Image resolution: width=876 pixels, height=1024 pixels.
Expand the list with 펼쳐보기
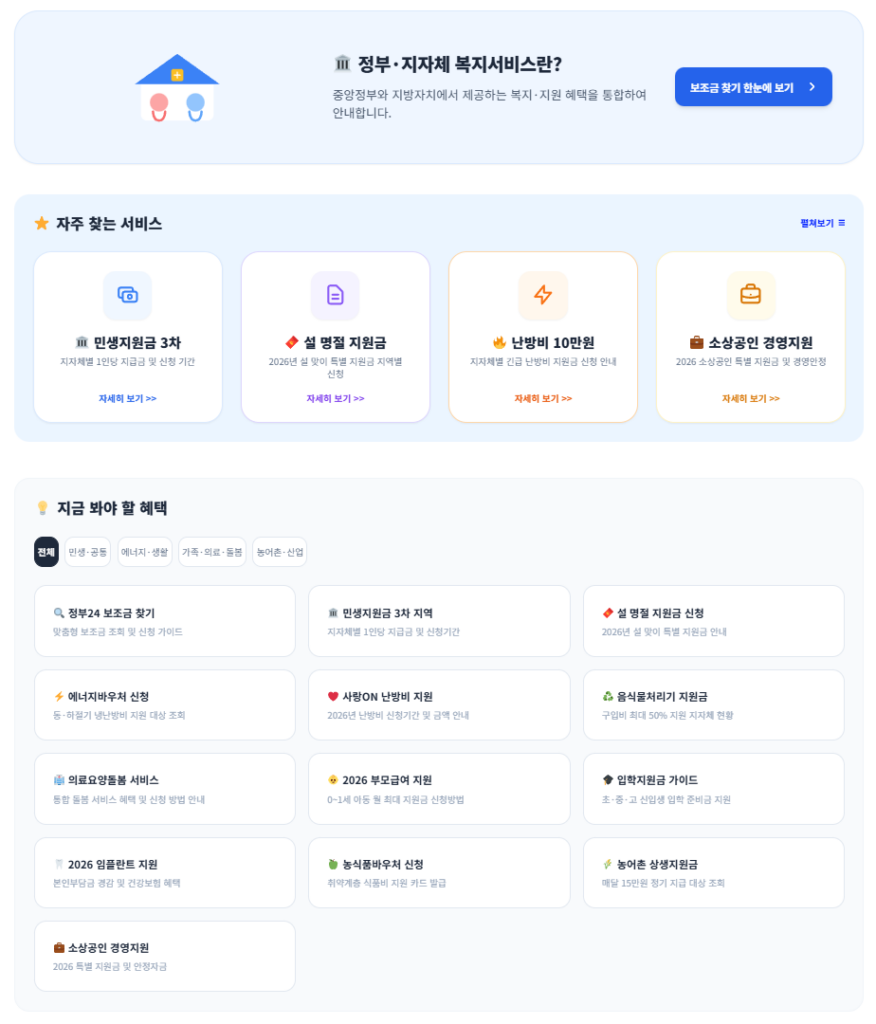[x=822, y=223]
